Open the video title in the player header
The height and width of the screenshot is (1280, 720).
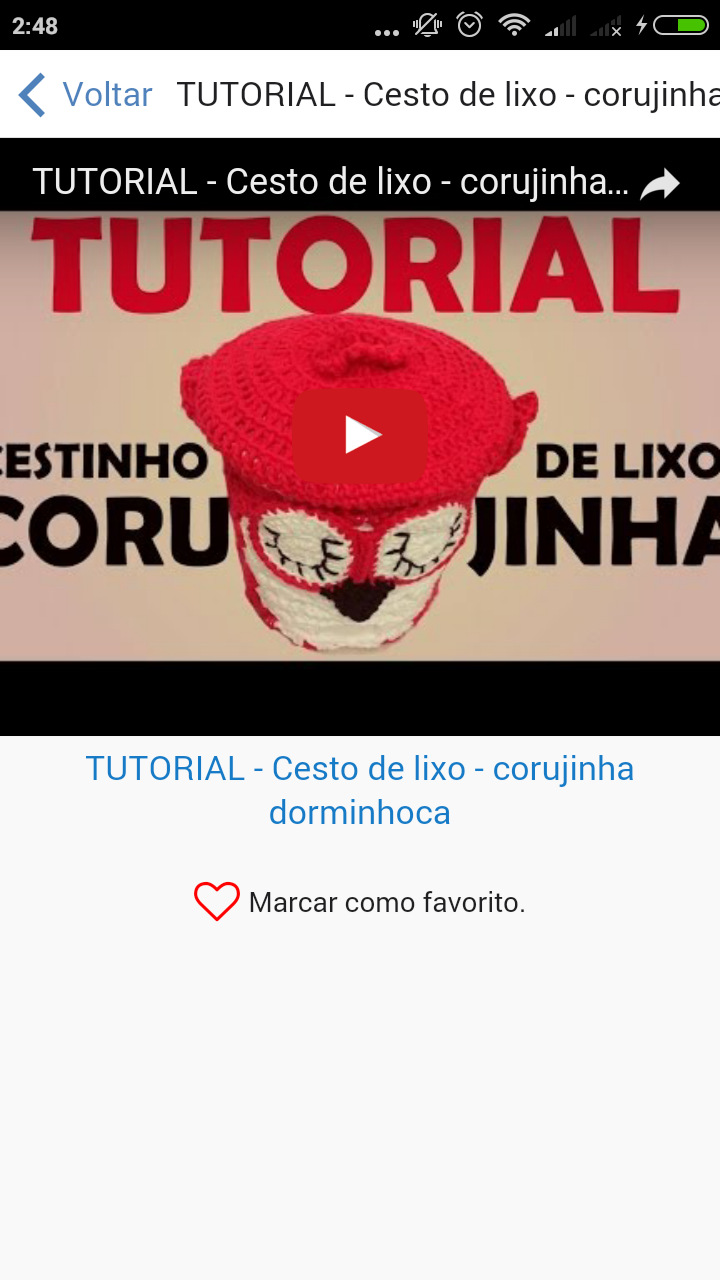[x=330, y=182]
